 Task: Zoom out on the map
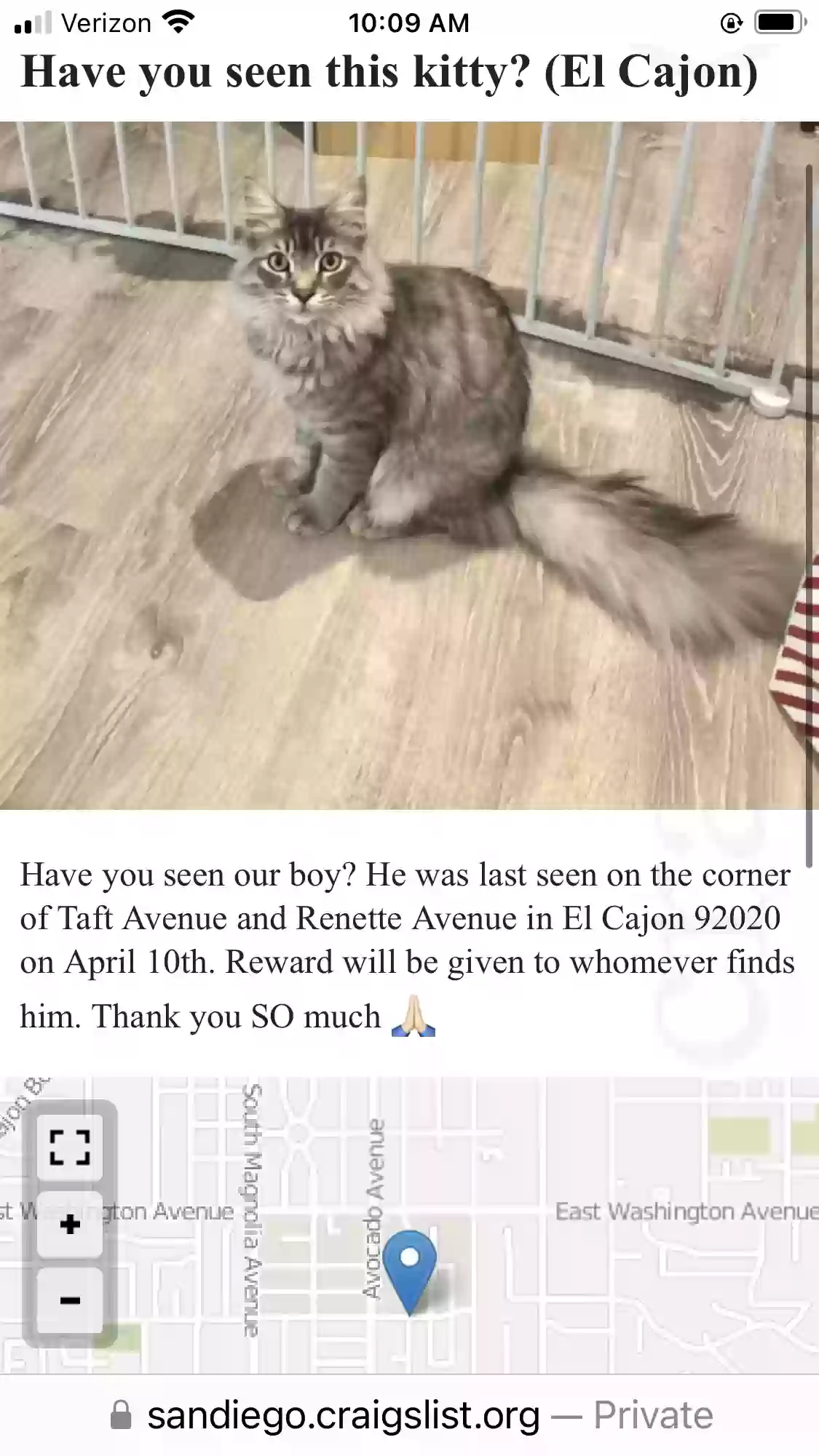(x=70, y=1300)
